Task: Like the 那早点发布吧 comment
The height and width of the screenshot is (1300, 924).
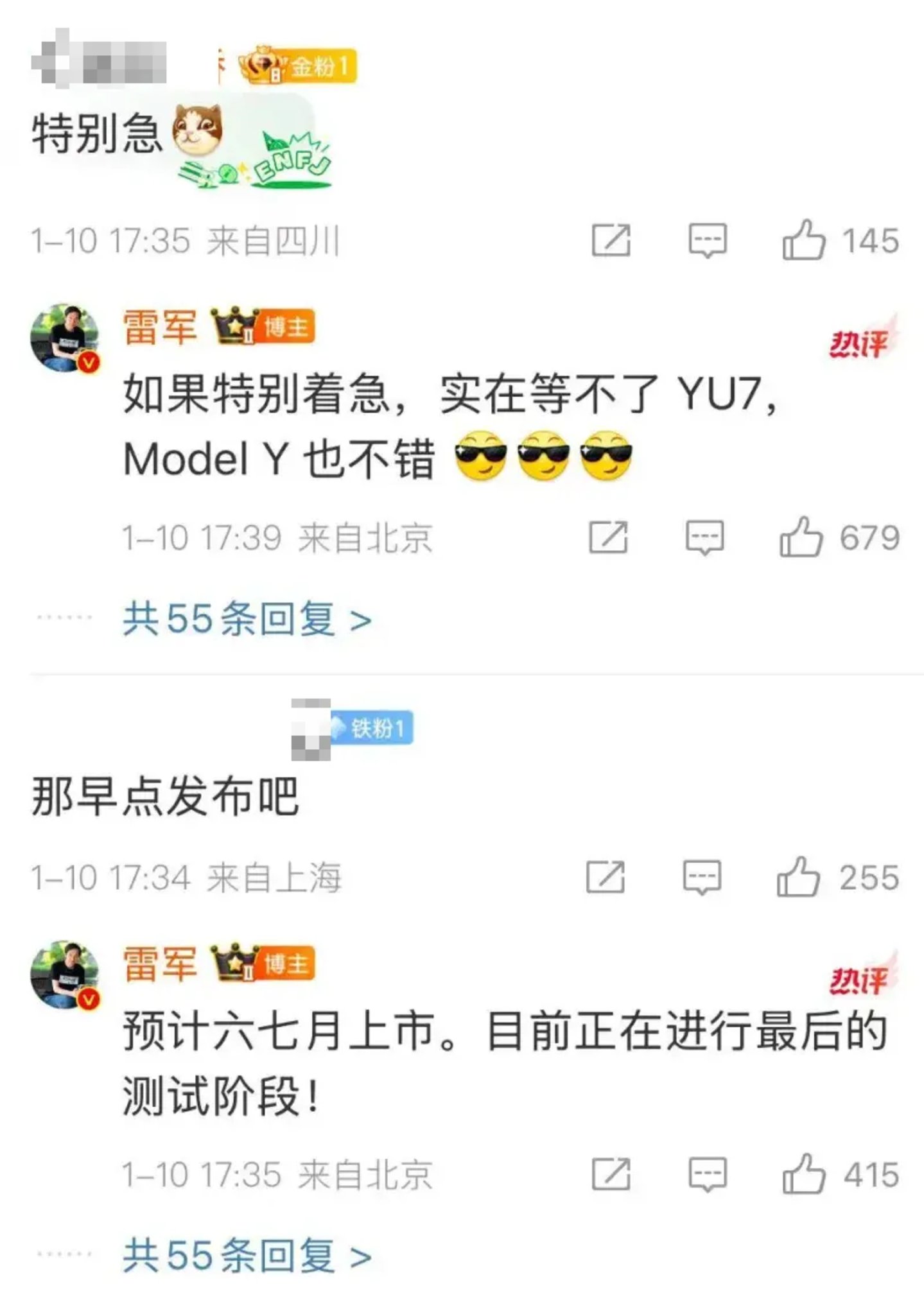Action: pos(798,878)
